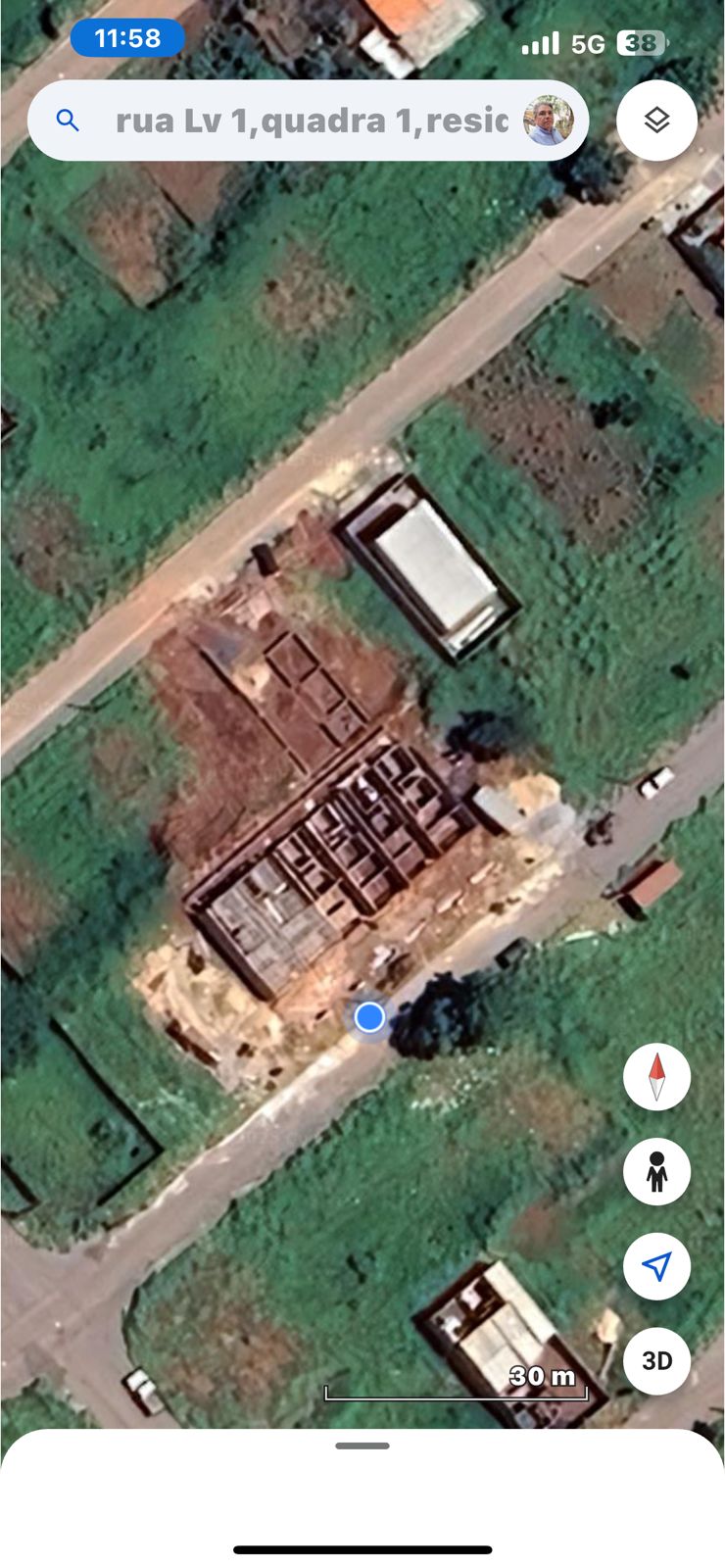
Task: Tap the bottom sheet drag handle
Action: coord(362,1445)
